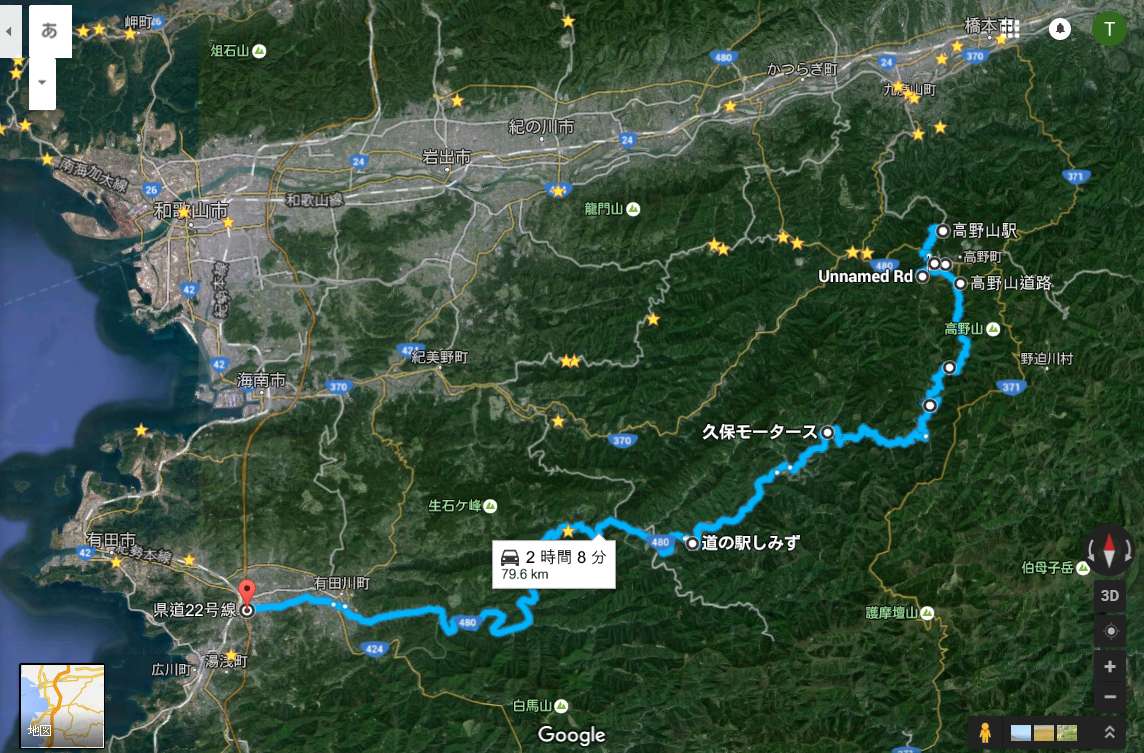Expand the imagery bar chevrons

(x=1110, y=733)
